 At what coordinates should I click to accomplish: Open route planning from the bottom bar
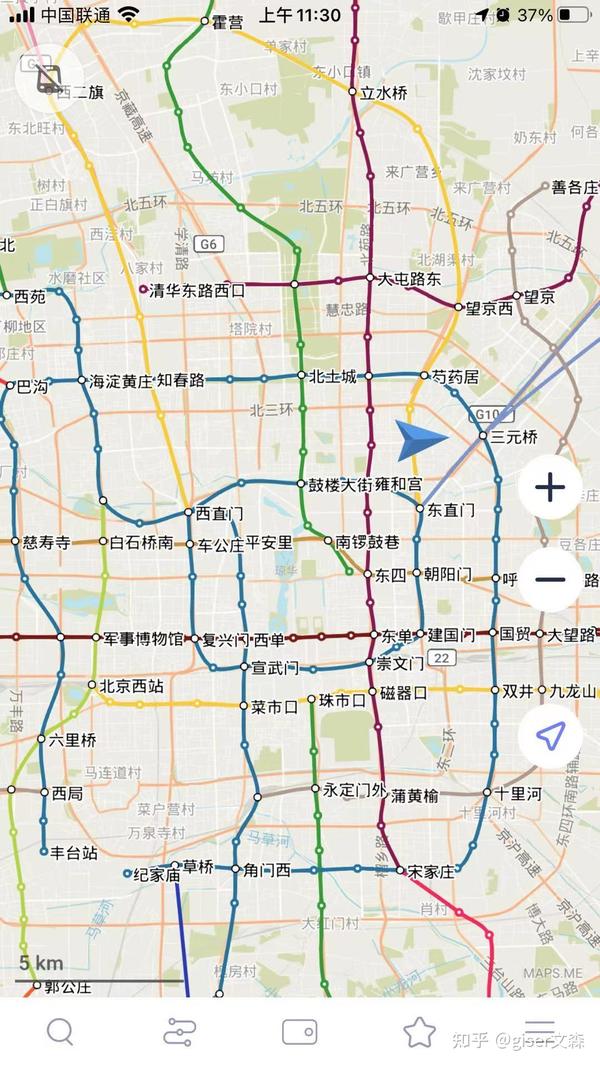click(180, 1031)
